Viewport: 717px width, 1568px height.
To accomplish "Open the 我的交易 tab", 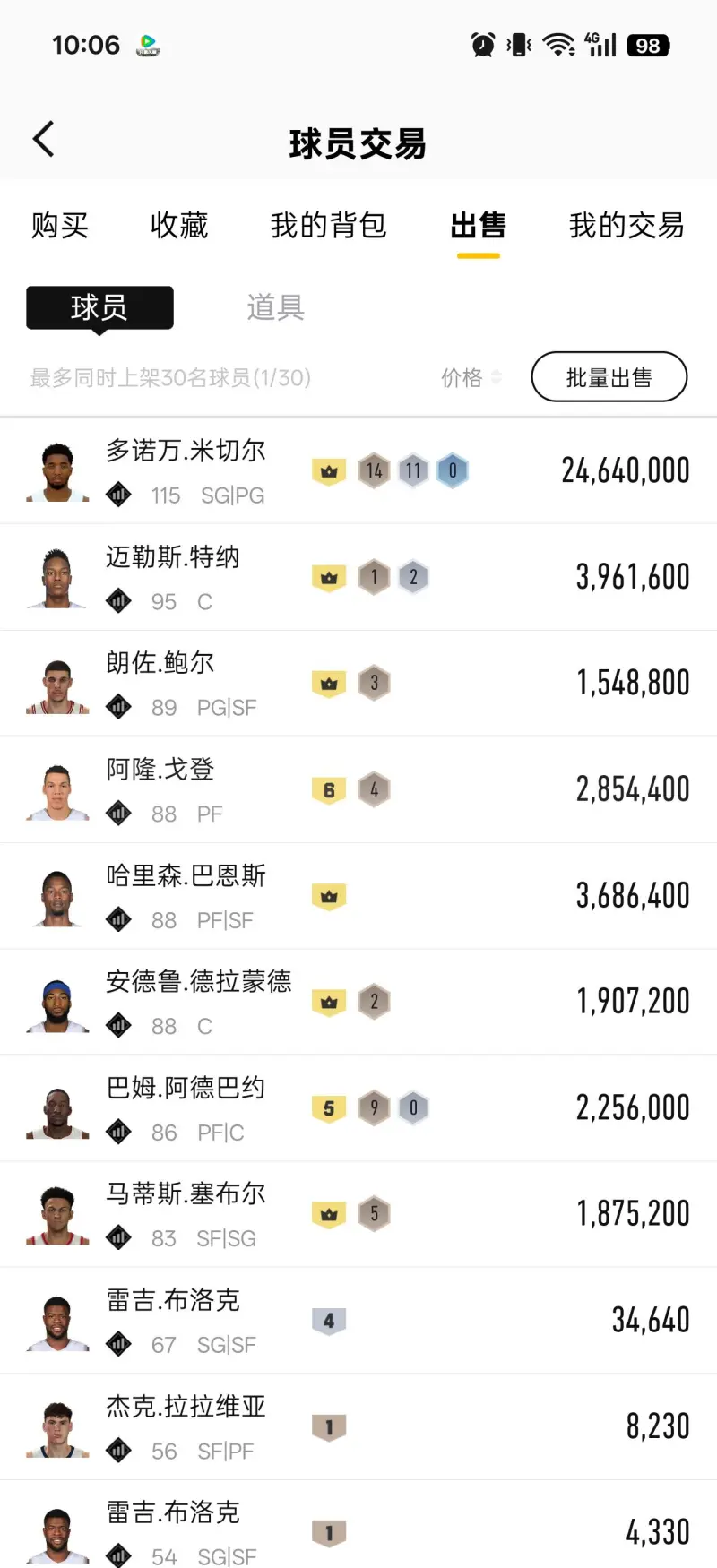I will tap(626, 226).
